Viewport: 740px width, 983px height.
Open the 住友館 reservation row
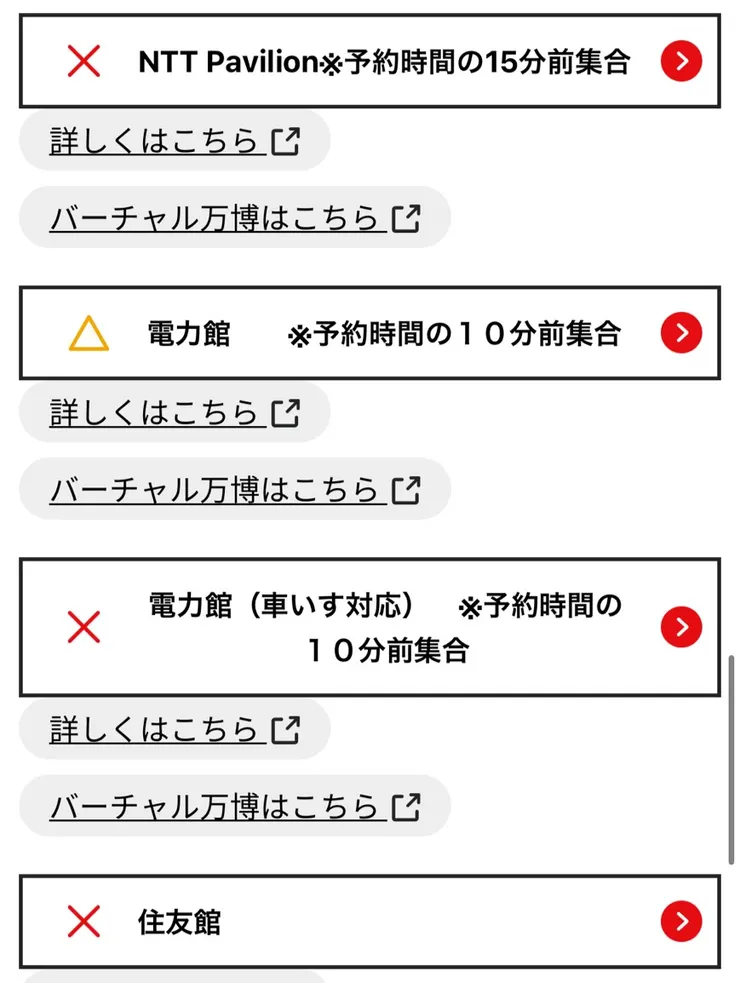[x=369, y=922]
